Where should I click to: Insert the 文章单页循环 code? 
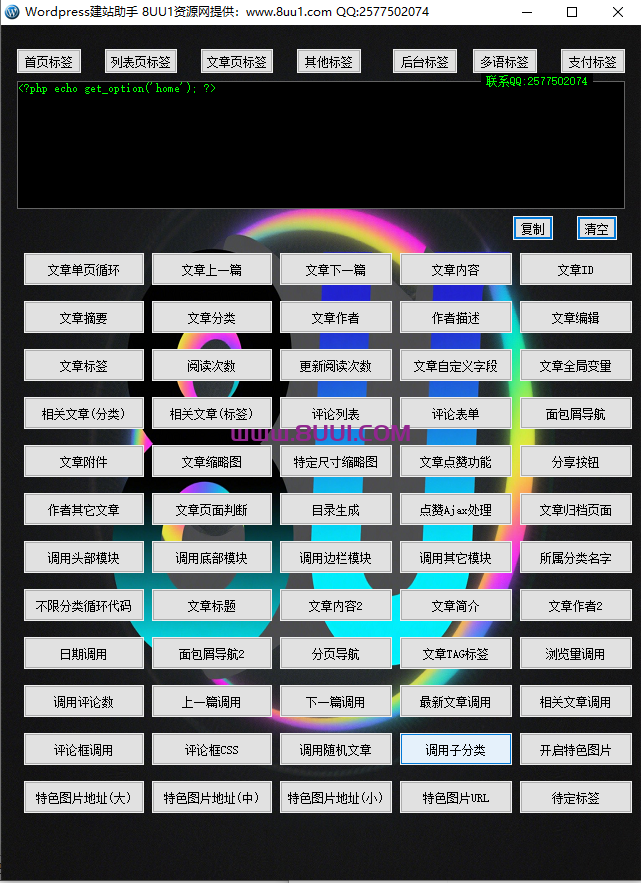click(84, 269)
